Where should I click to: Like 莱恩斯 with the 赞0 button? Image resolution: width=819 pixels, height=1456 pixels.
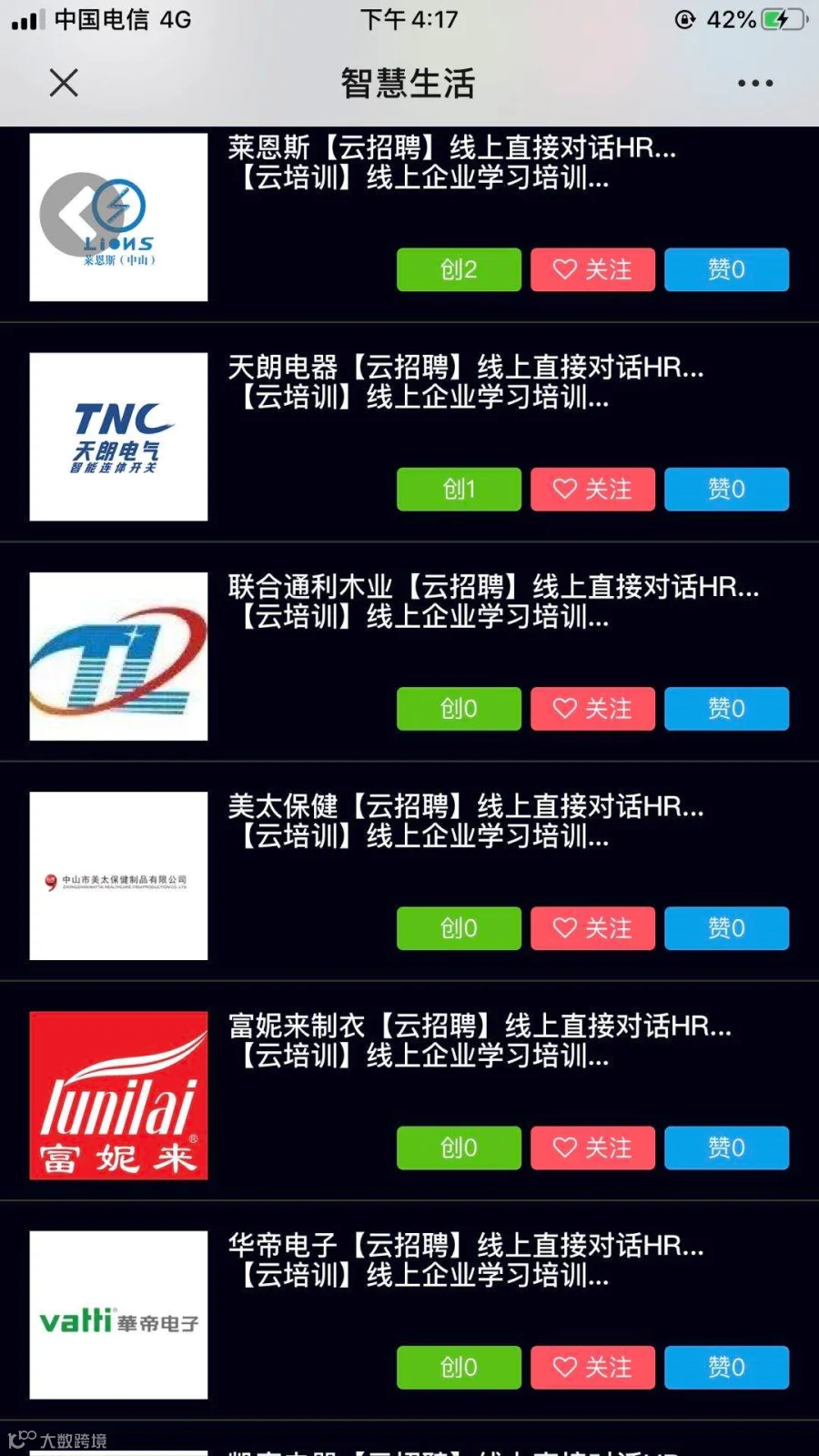click(x=726, y=269)
